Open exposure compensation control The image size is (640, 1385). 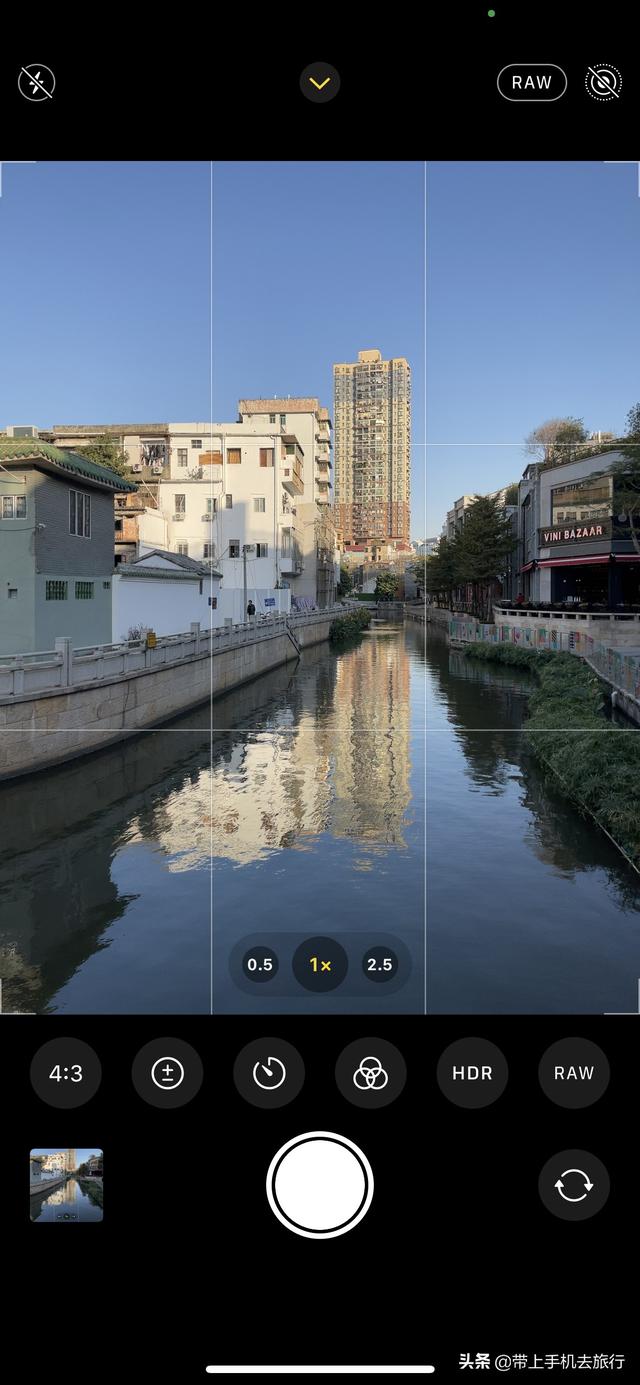167,1073
